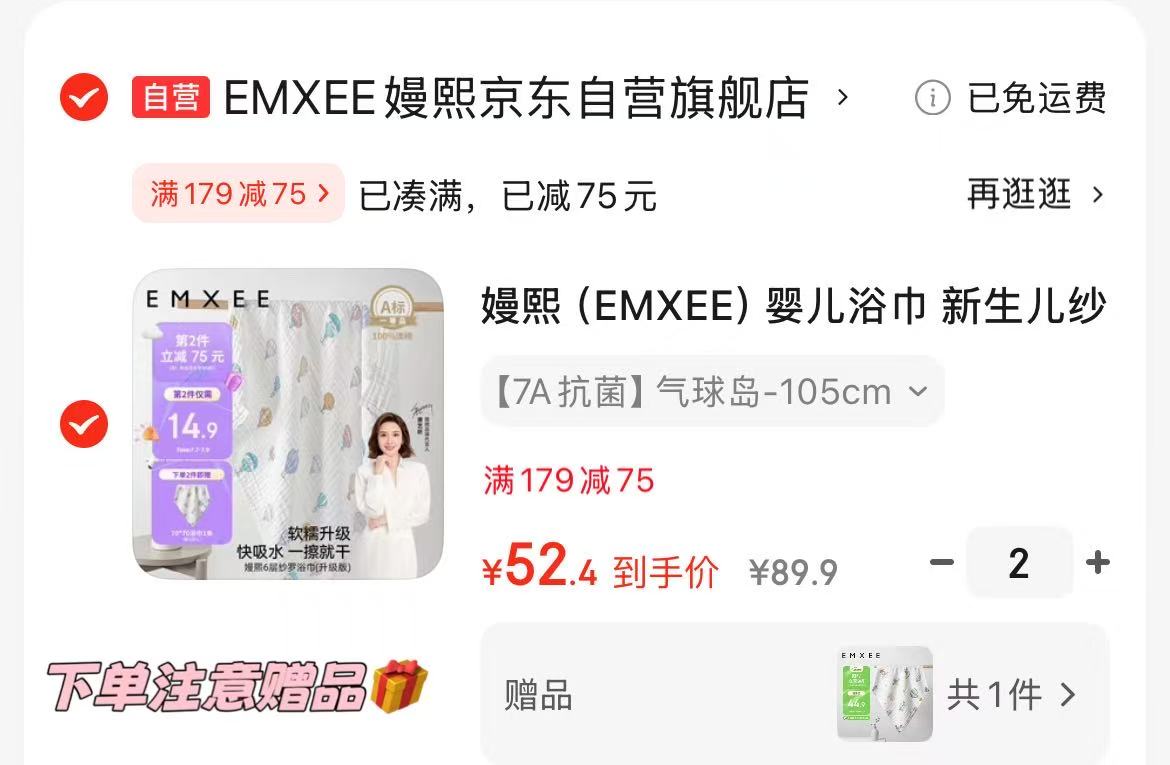1170x765 pixels.
Task: Open the 满179减75 promotion tag
Action: (238, 194)
